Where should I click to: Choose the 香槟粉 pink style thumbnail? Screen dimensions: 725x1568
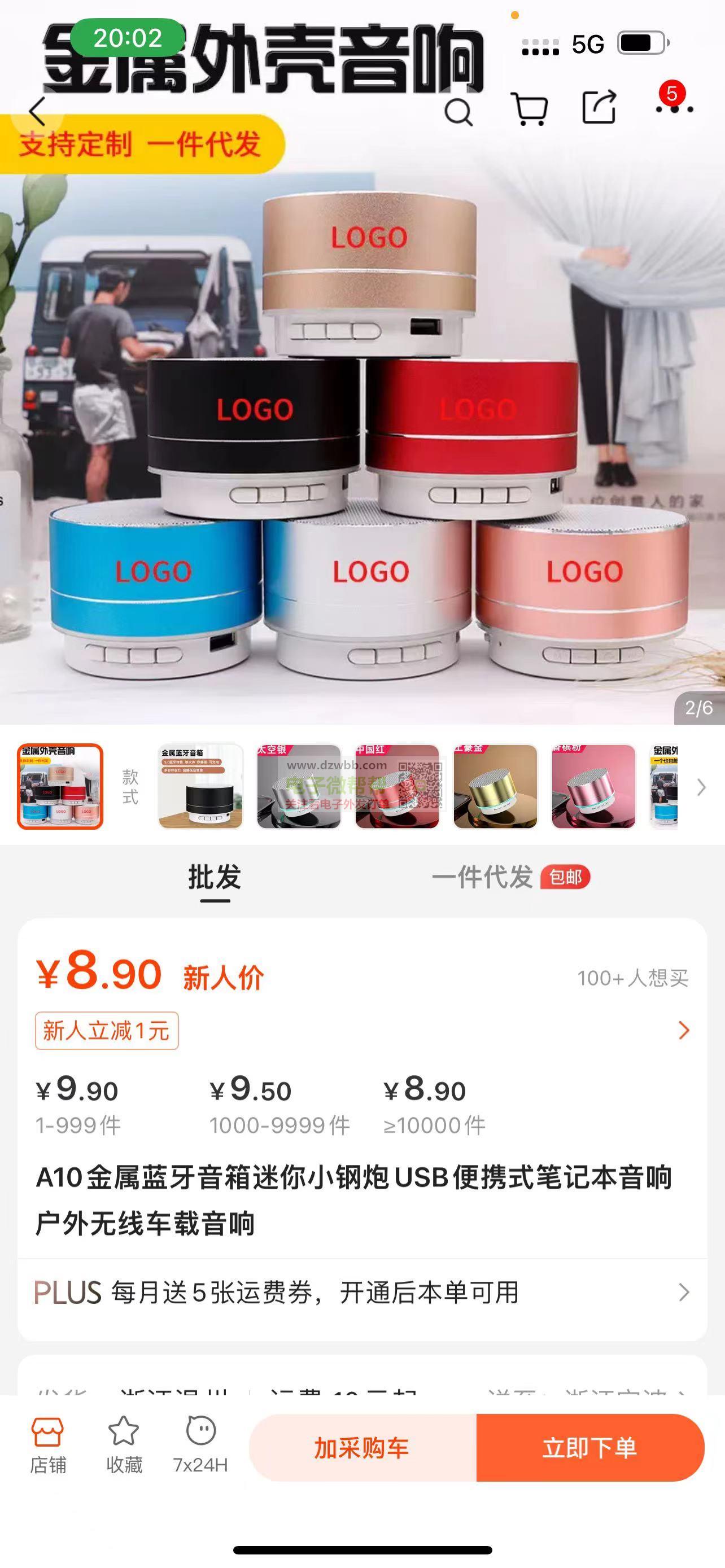[593, 786]
